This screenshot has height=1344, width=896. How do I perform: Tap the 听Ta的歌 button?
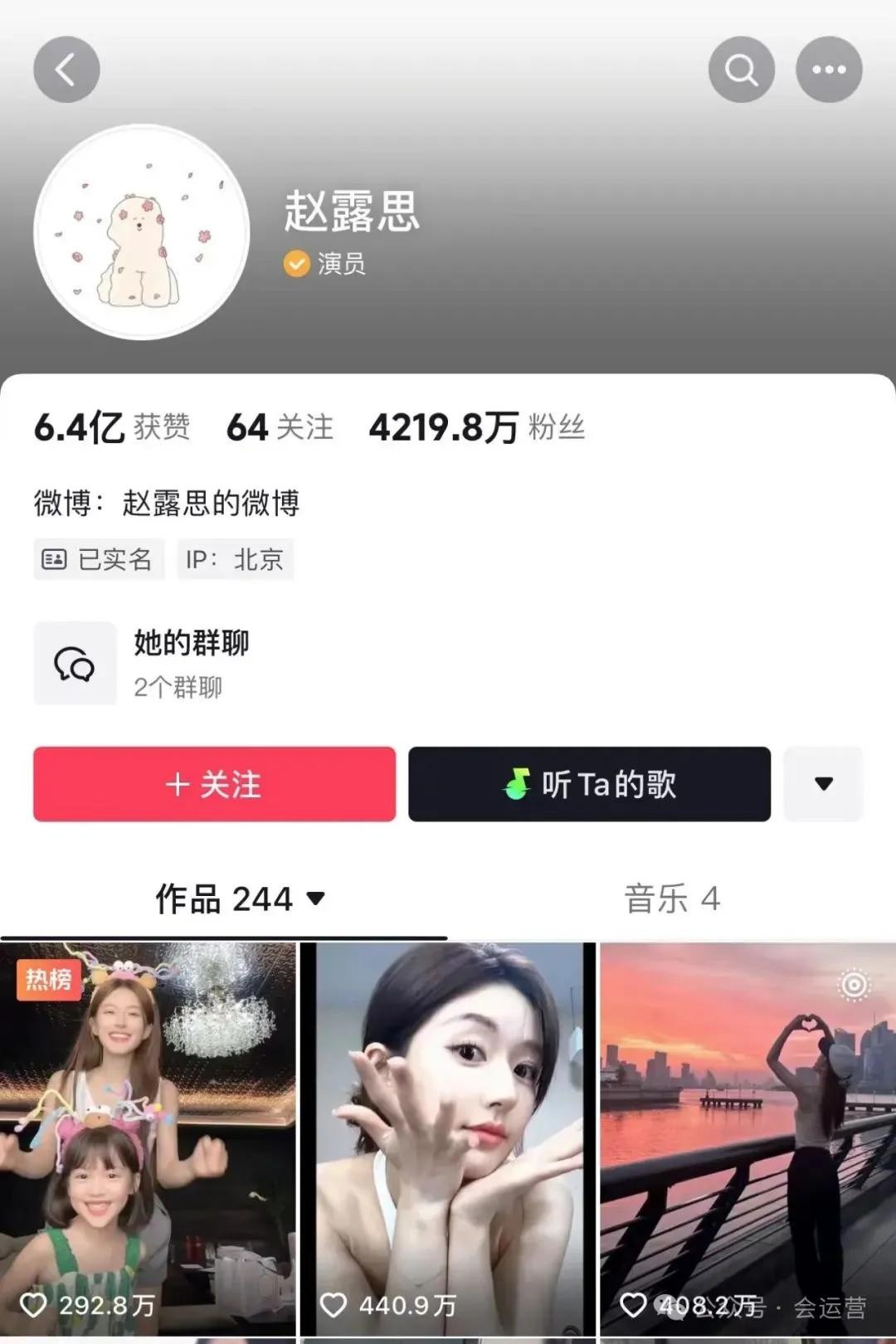589,784
